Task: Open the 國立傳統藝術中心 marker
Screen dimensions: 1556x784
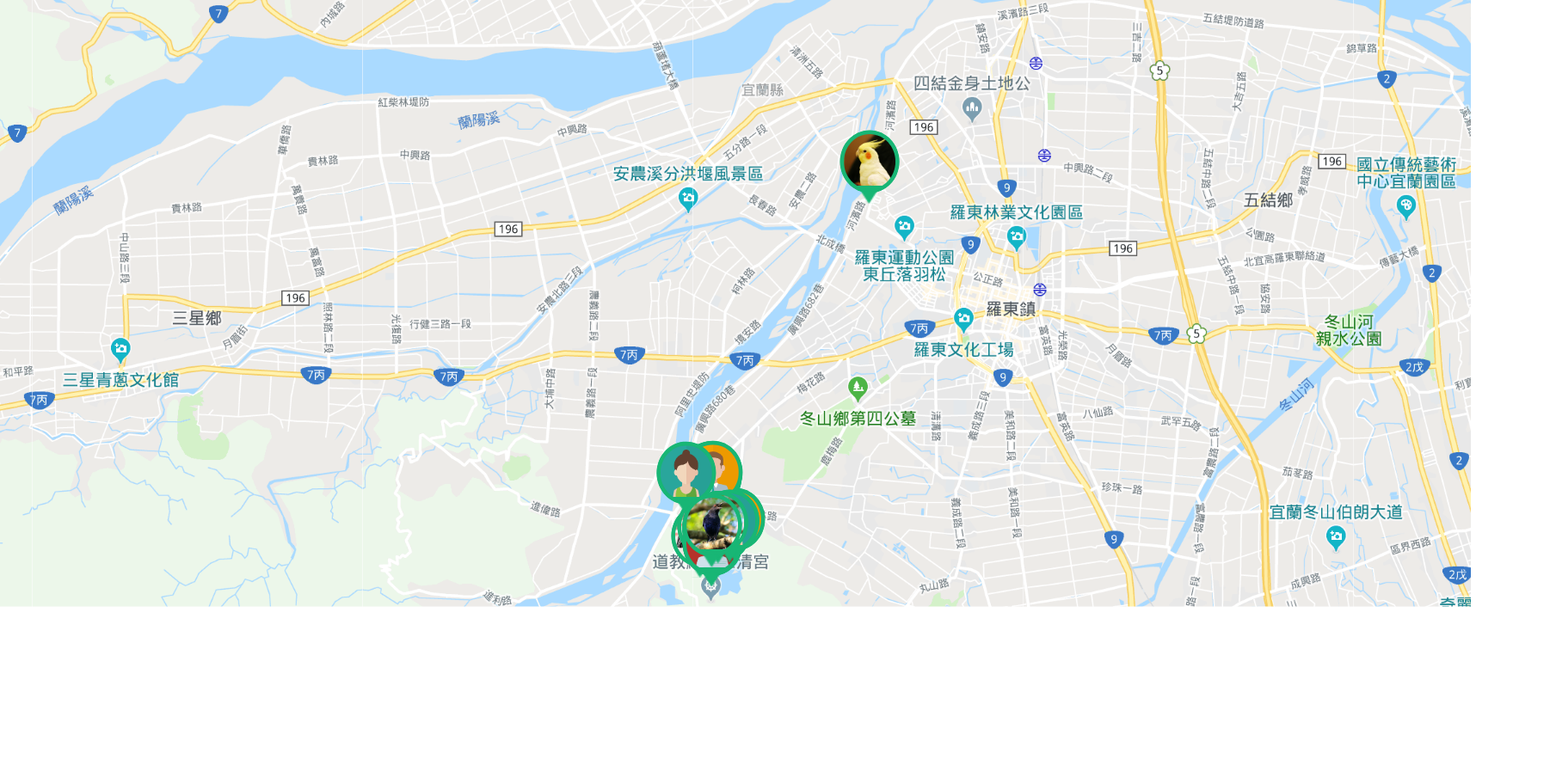Action: 1406,206
